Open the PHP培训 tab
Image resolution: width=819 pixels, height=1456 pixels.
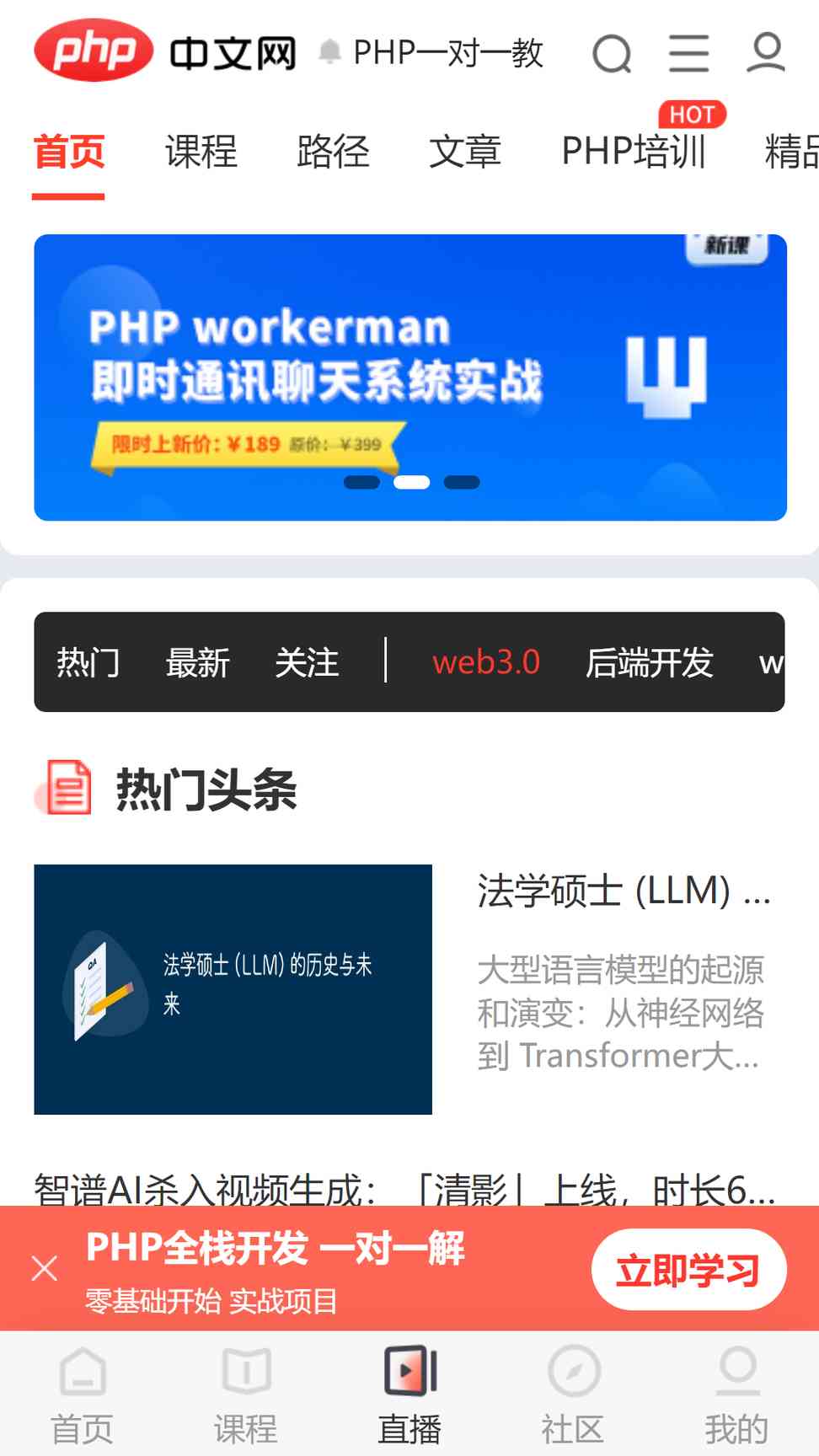point(634,152)
